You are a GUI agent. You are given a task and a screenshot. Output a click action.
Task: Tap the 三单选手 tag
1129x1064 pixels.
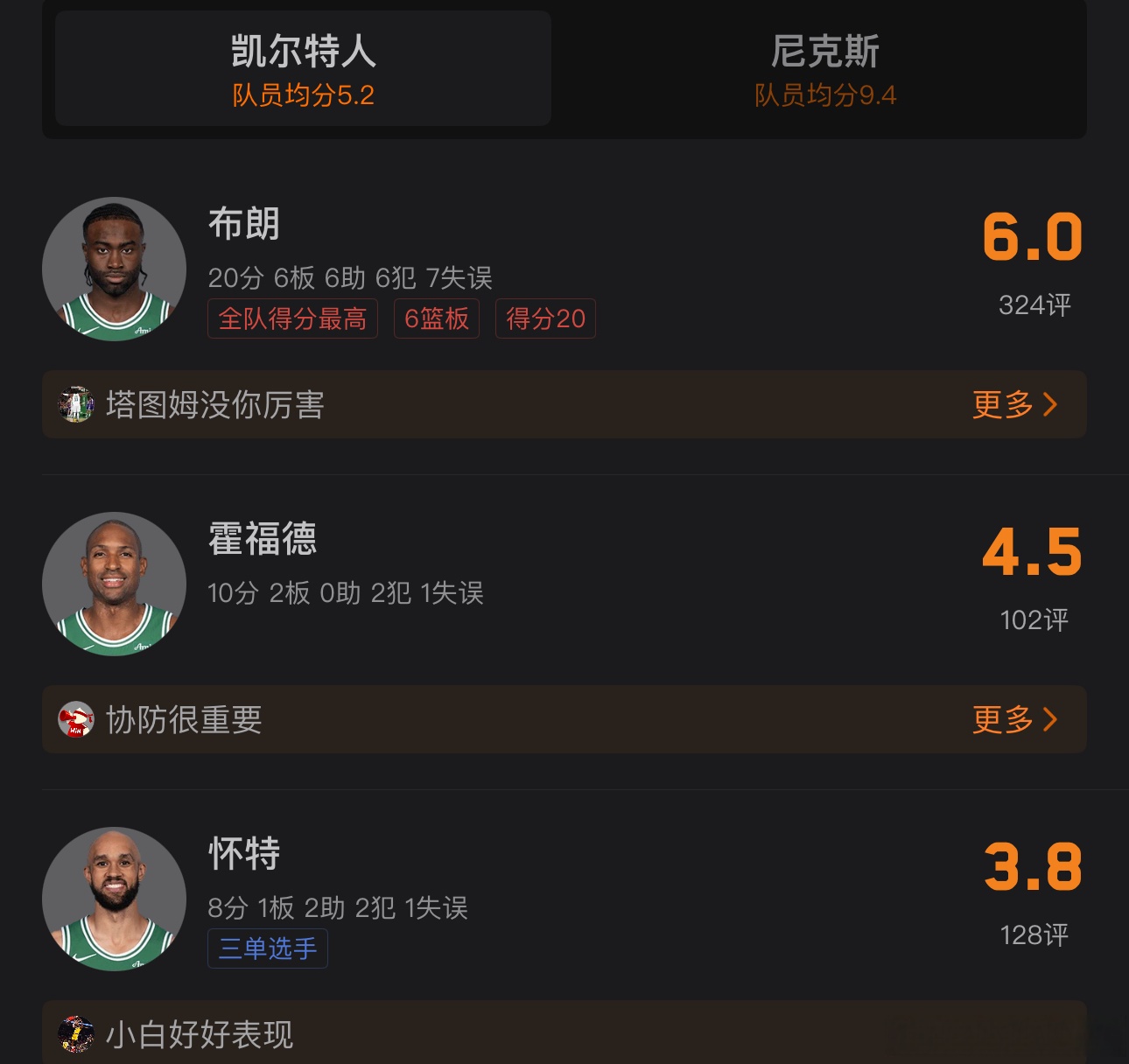click(268, 948)
